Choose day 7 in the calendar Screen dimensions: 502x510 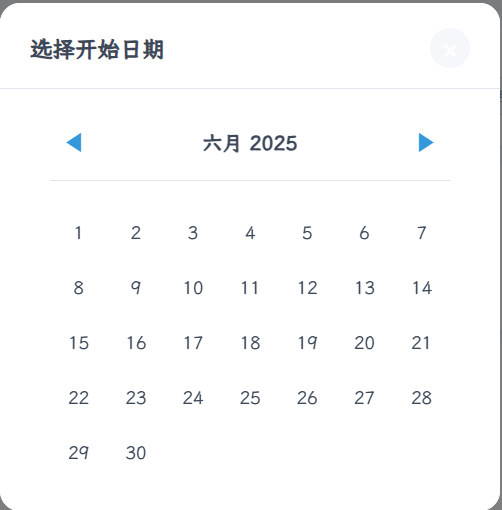click(x=422, y=233)
